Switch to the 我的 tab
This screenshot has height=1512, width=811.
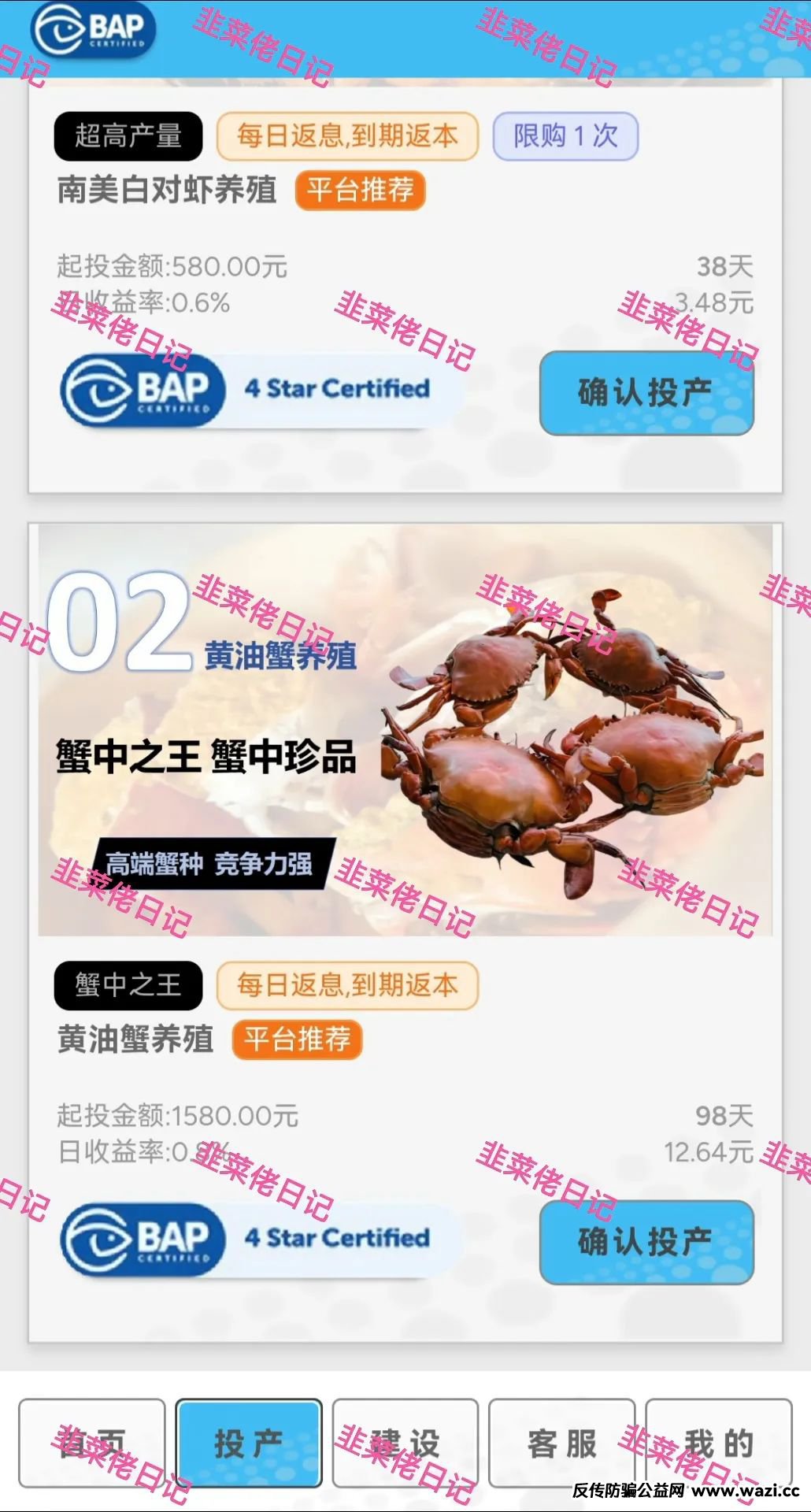718,1443
